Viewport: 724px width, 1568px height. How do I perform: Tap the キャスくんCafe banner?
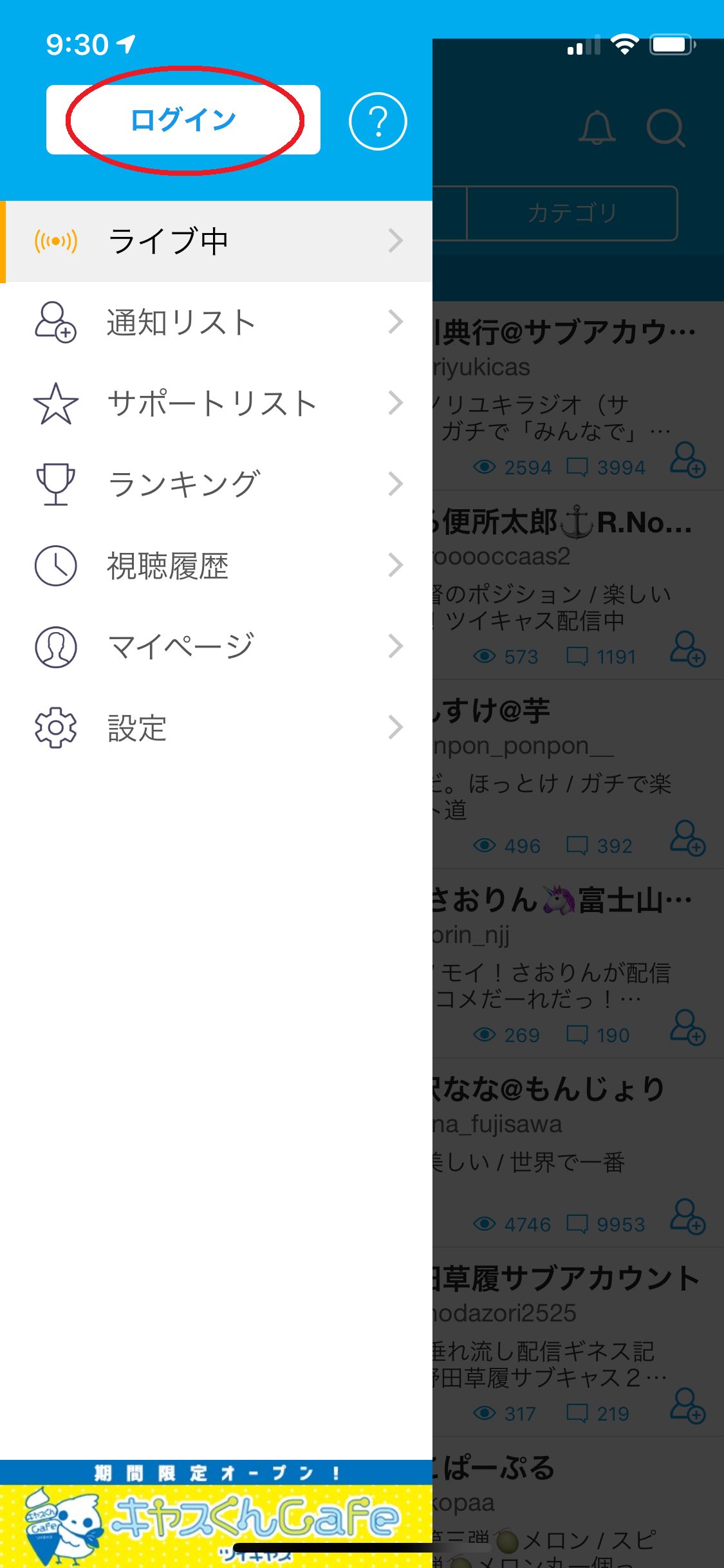216,1513
